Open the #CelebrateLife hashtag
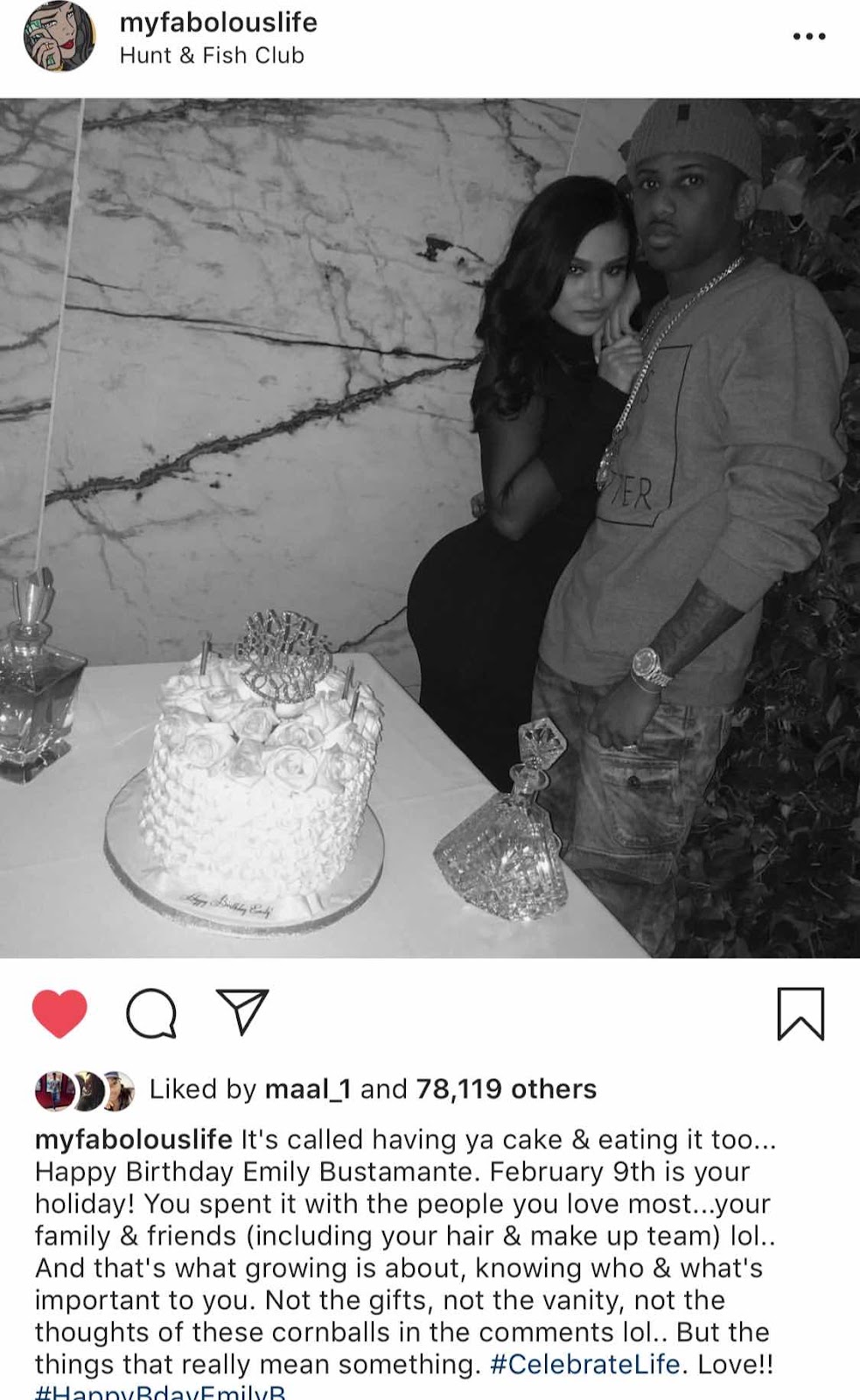Image resolution: width=860 pixels, height=1400 pixels. 584,1364
